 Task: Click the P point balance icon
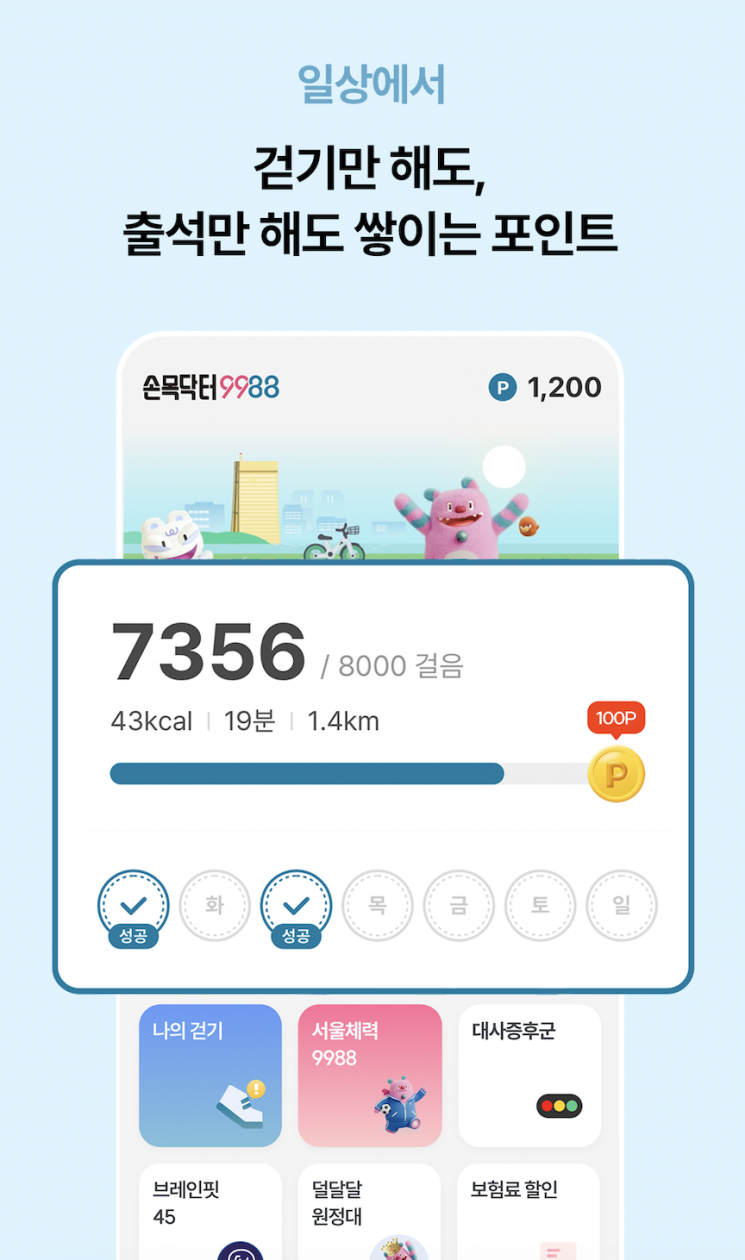(x=505, y=388)
